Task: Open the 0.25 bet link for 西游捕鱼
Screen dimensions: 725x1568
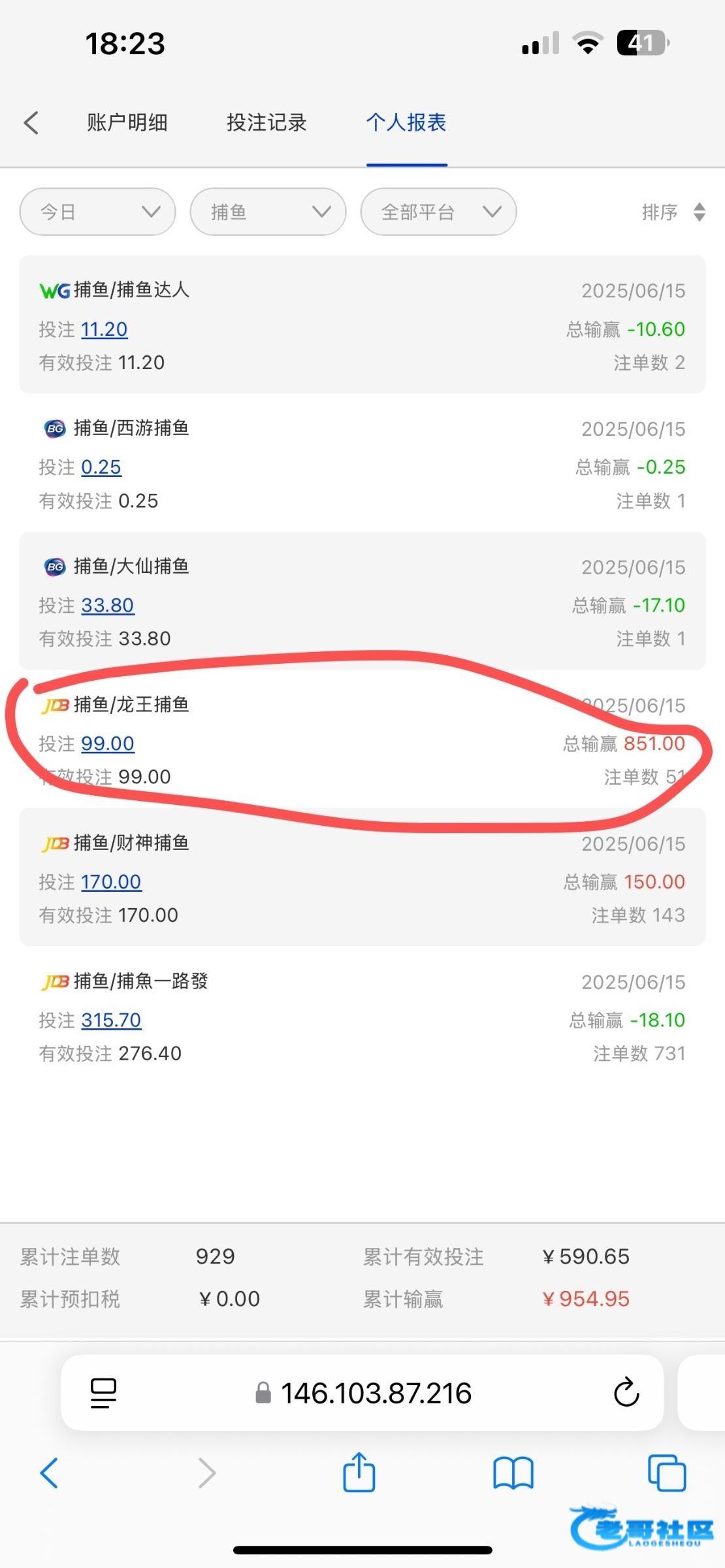Action: pyautogui.click(x=101, y=467)
